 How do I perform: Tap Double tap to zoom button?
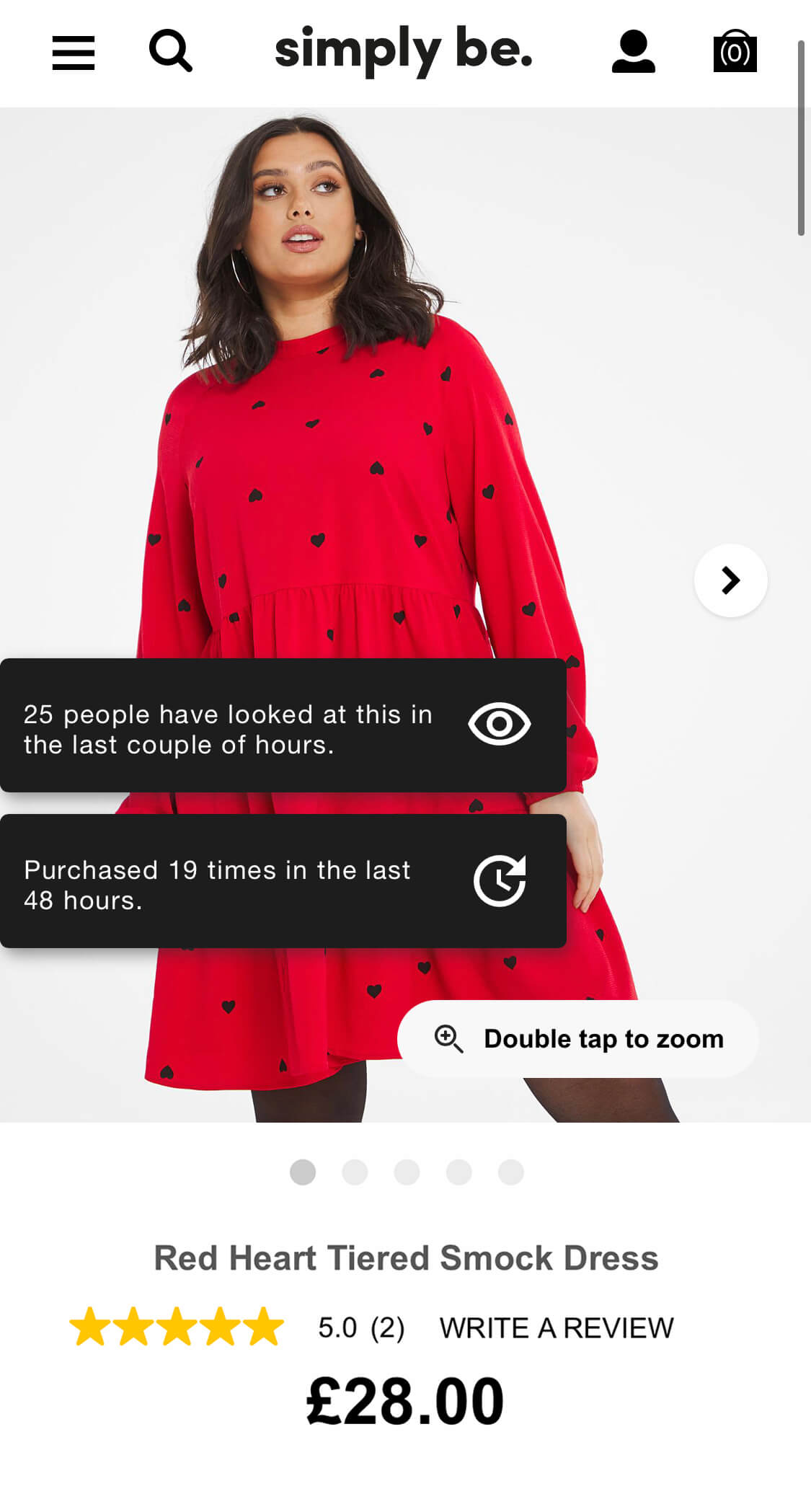(x=578, y=1039)
